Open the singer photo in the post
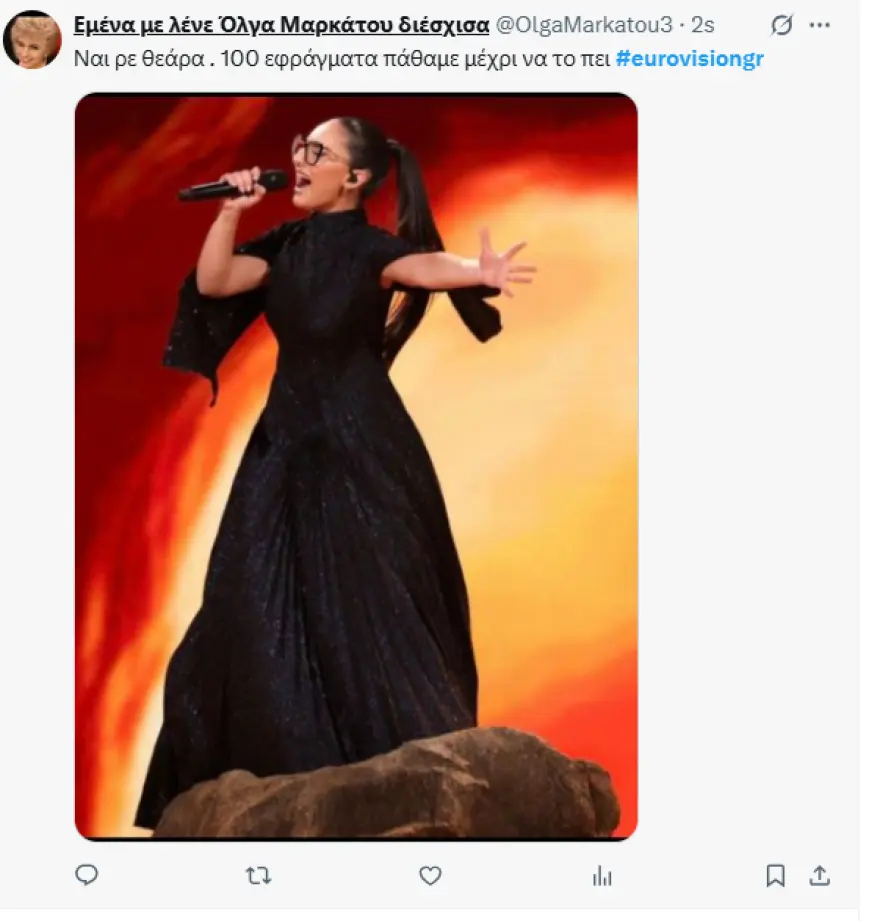Viewport: 880px width, 921px height. [356, 466]
